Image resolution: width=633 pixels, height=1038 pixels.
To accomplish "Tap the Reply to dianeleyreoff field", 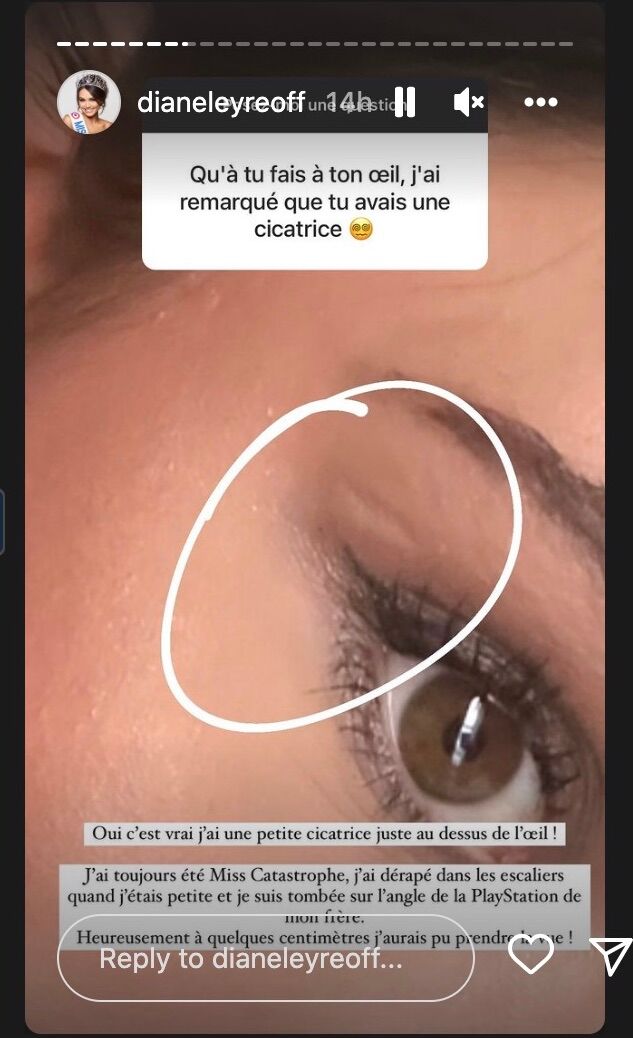I will click(x=266, y=958).
